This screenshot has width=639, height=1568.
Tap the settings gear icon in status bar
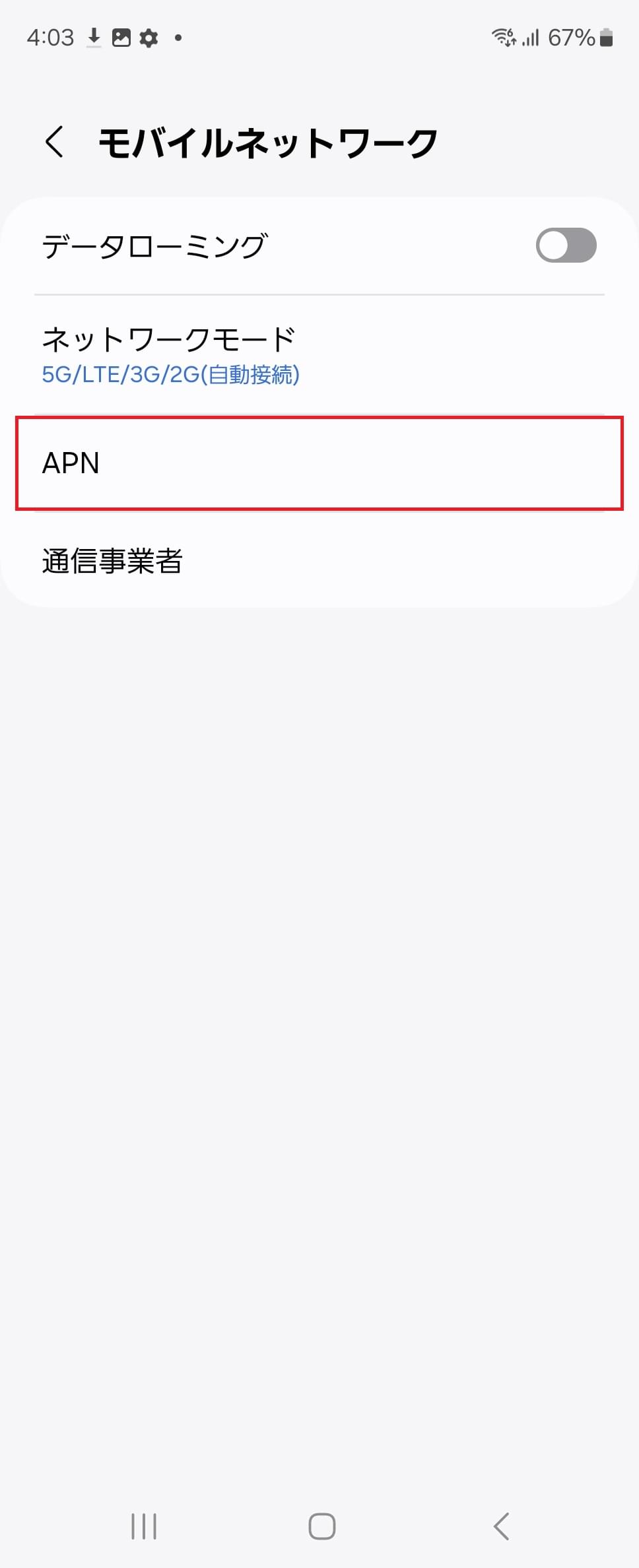click(149, 38)
